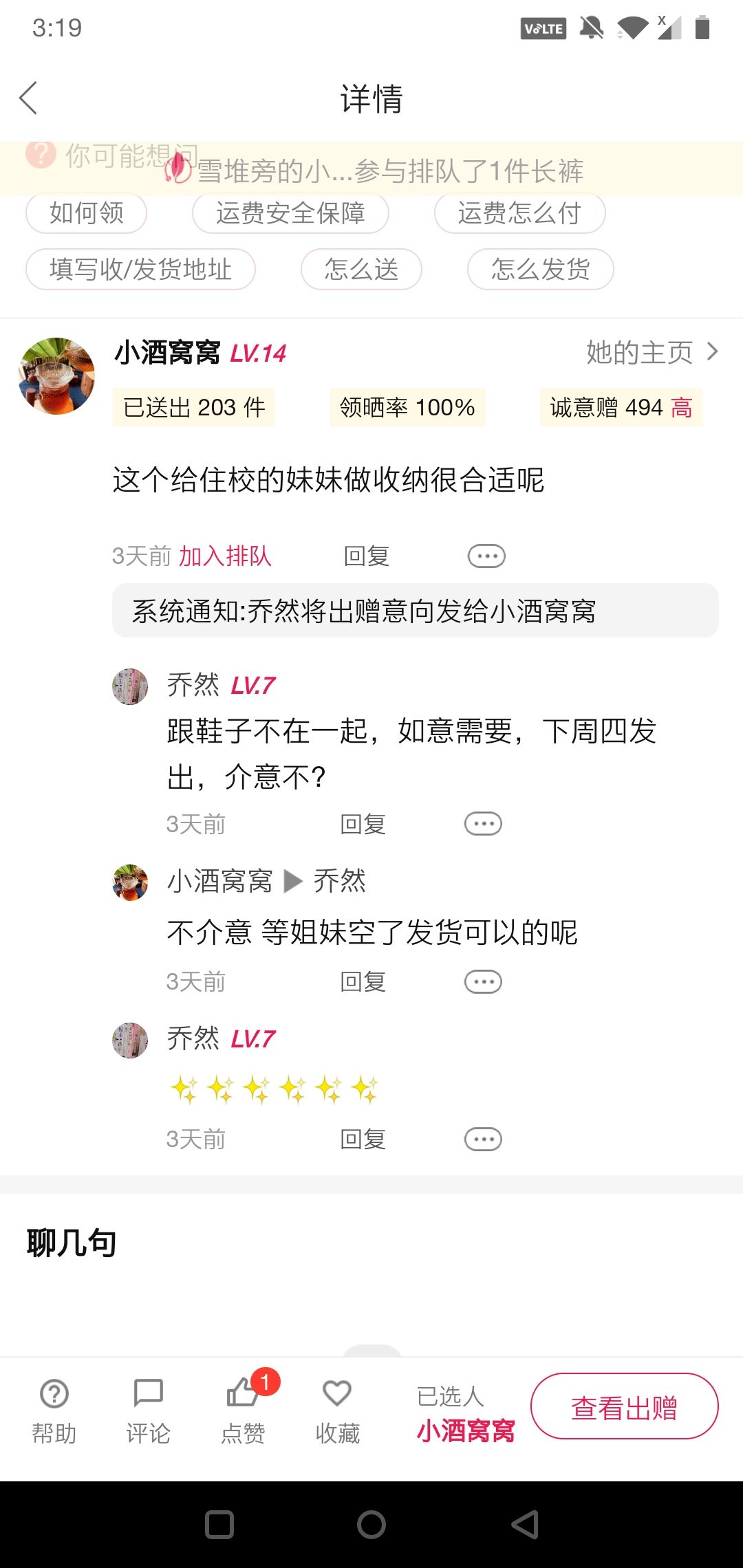Open more options on 小酒窝窝's top comment
This screenshot has height=1568, width=743.
[486, 556]
